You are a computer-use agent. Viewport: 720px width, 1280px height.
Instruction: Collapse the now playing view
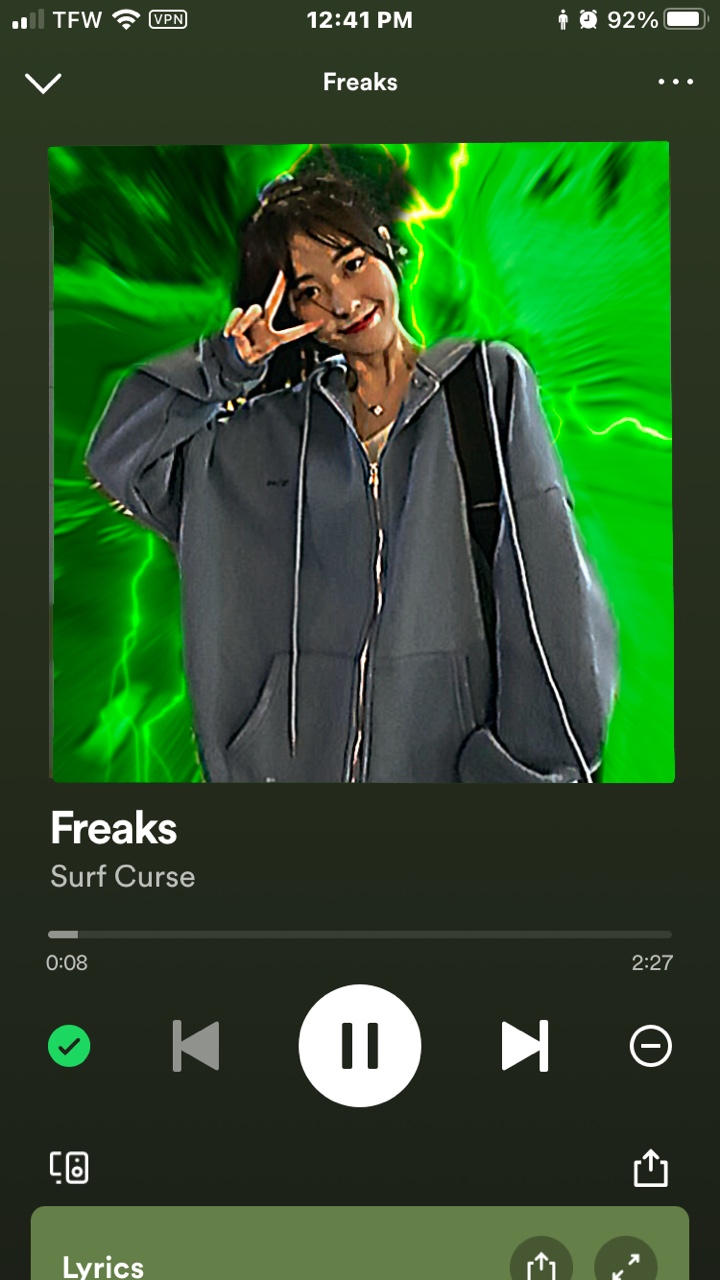tap(43, 83)
